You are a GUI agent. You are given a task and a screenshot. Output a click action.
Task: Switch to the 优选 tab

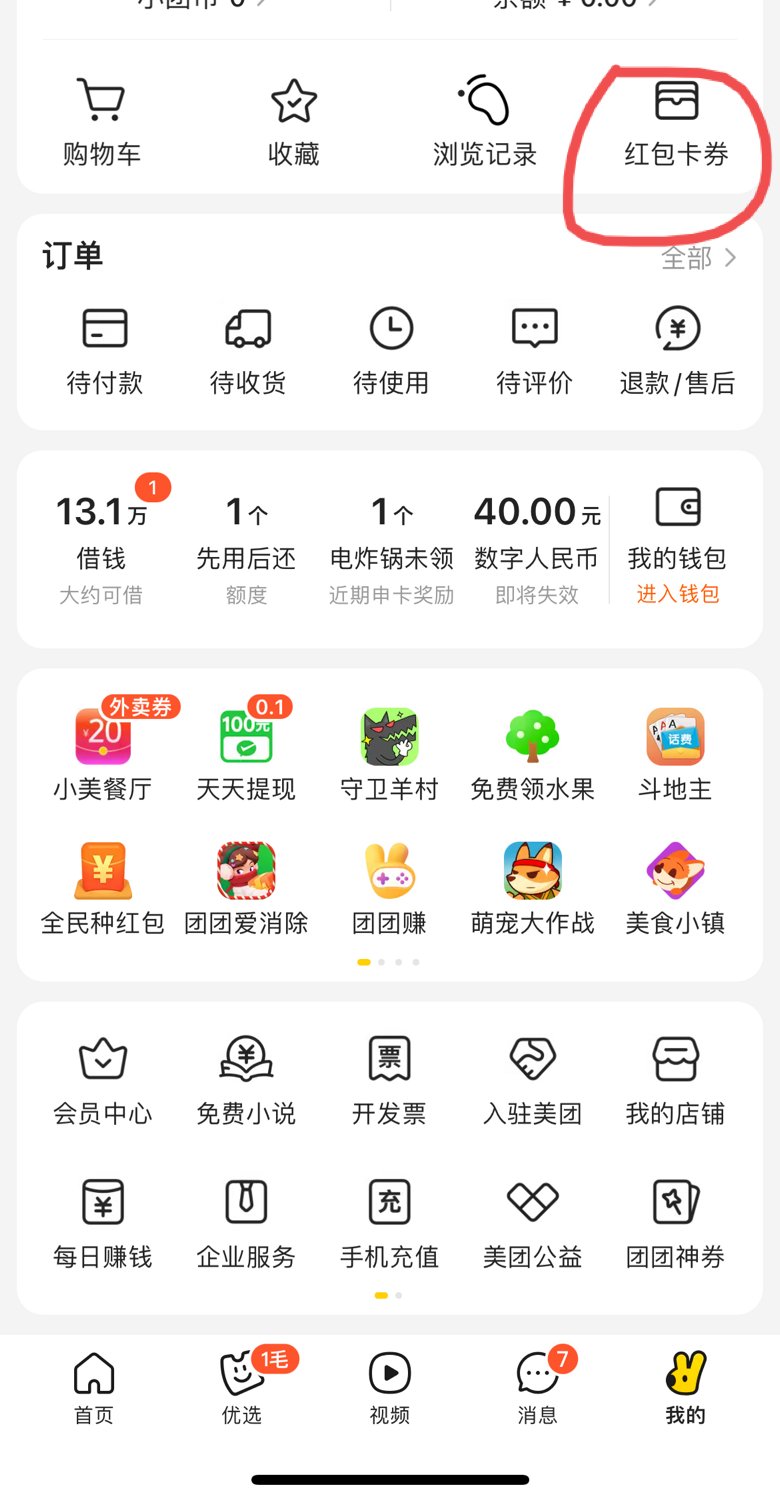tap(242, 1388)
